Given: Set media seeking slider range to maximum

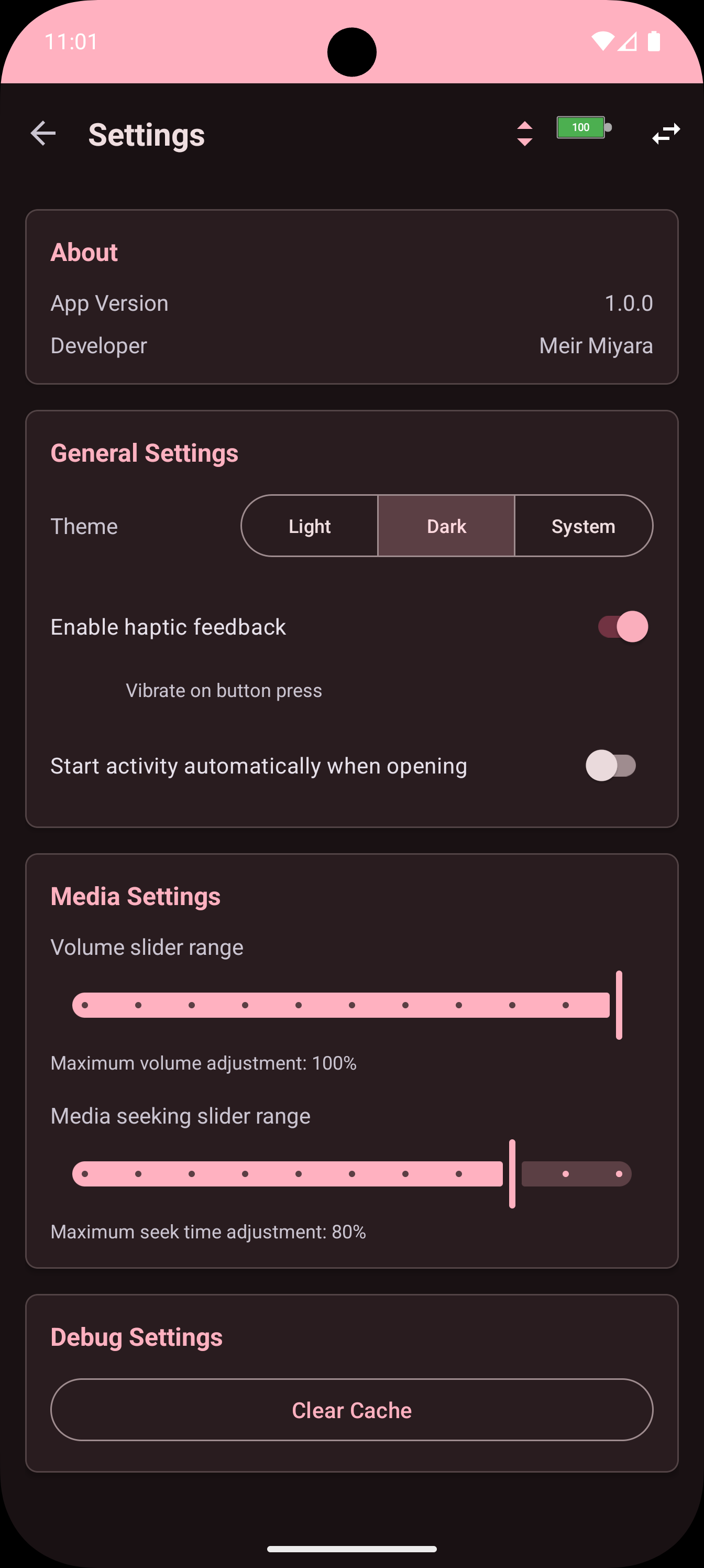Looking at the screenshot, I should (619, 1173).
